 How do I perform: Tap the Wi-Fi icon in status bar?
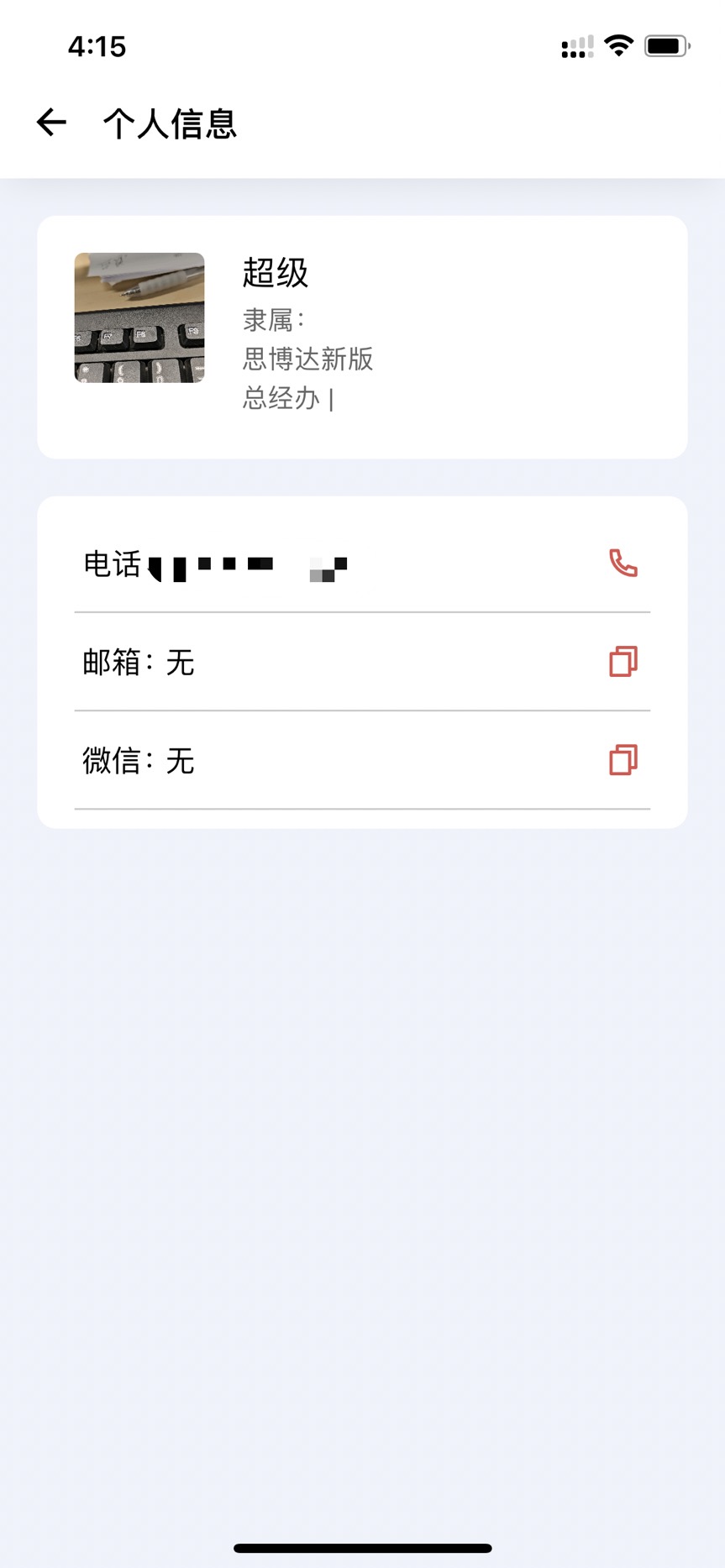619,46
